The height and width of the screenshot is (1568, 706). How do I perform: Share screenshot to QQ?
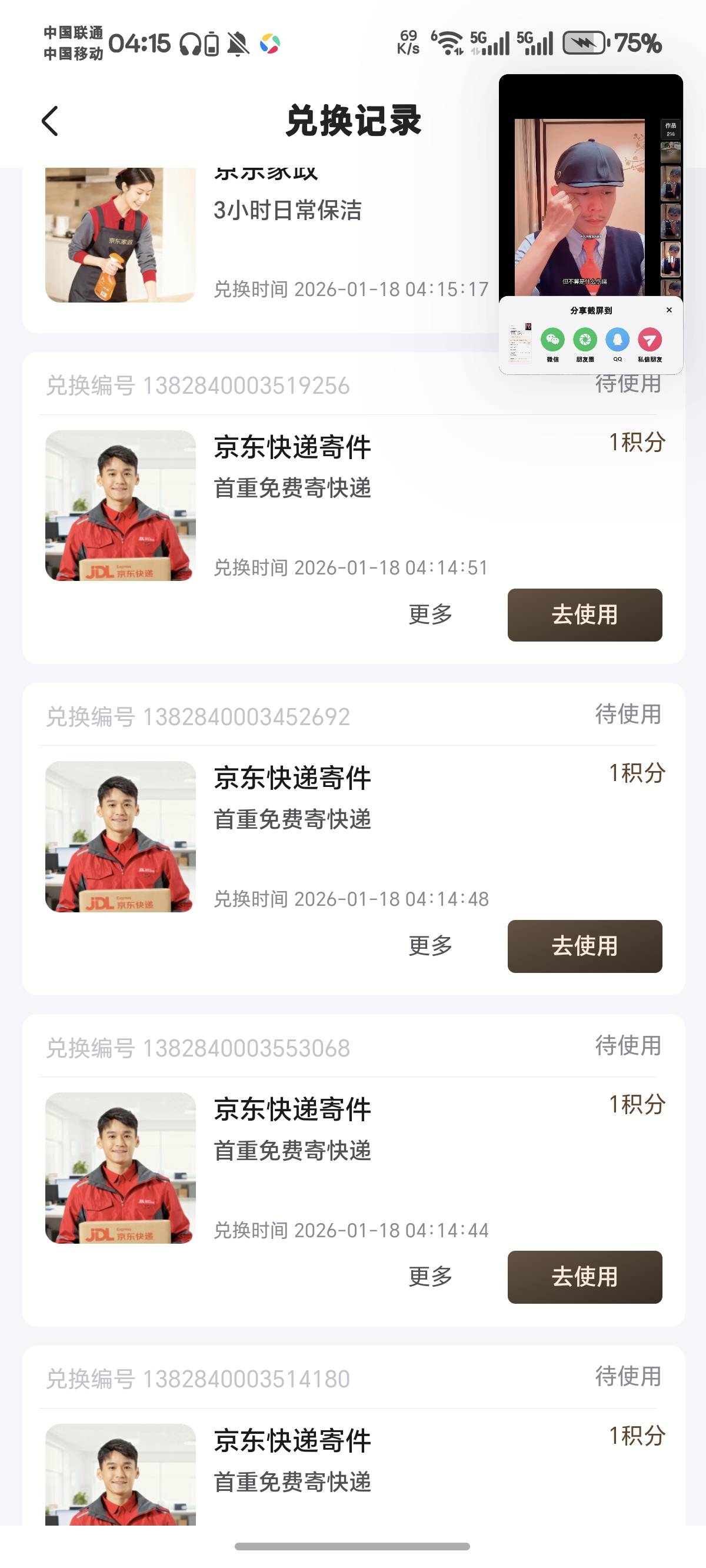point(617,340)
